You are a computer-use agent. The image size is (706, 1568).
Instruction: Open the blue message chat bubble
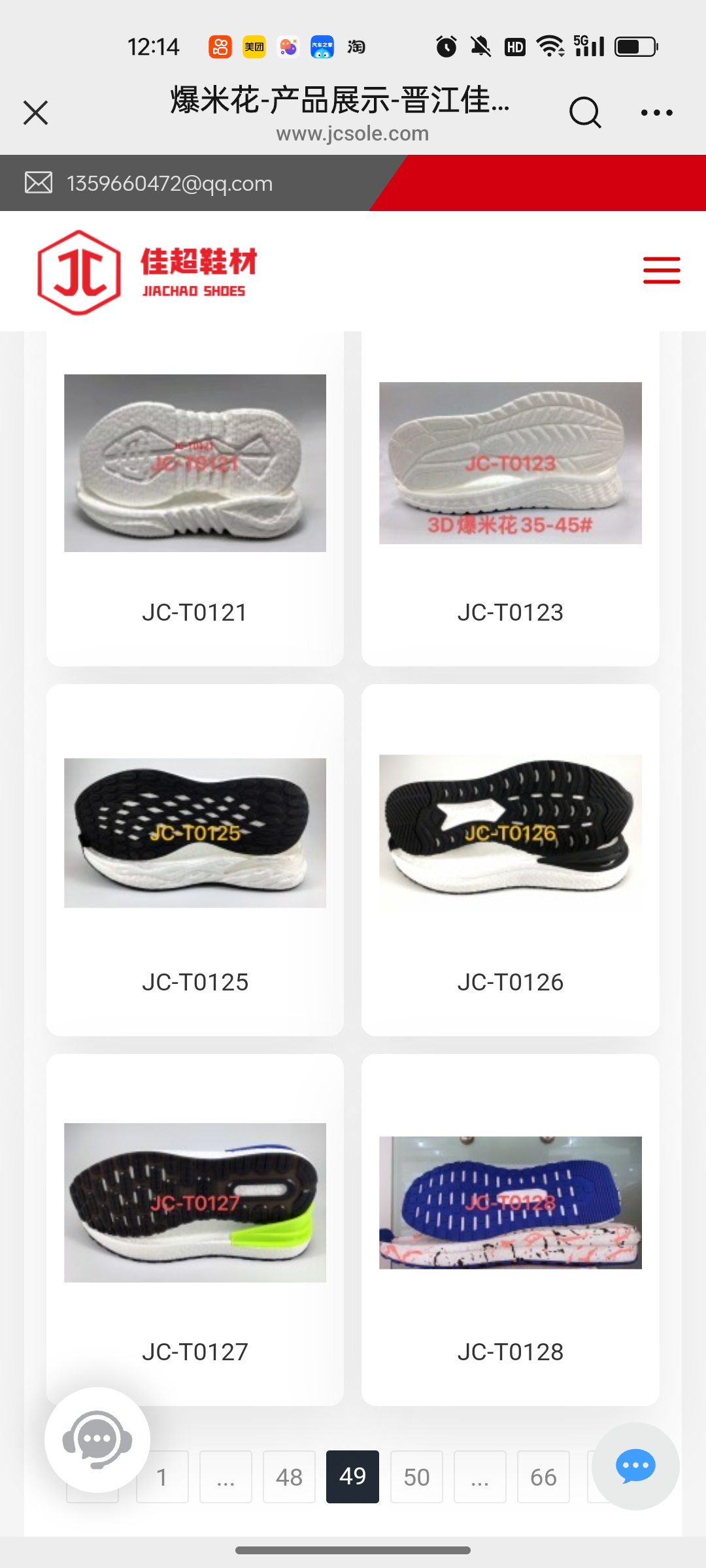click(x=635, y=1466)
